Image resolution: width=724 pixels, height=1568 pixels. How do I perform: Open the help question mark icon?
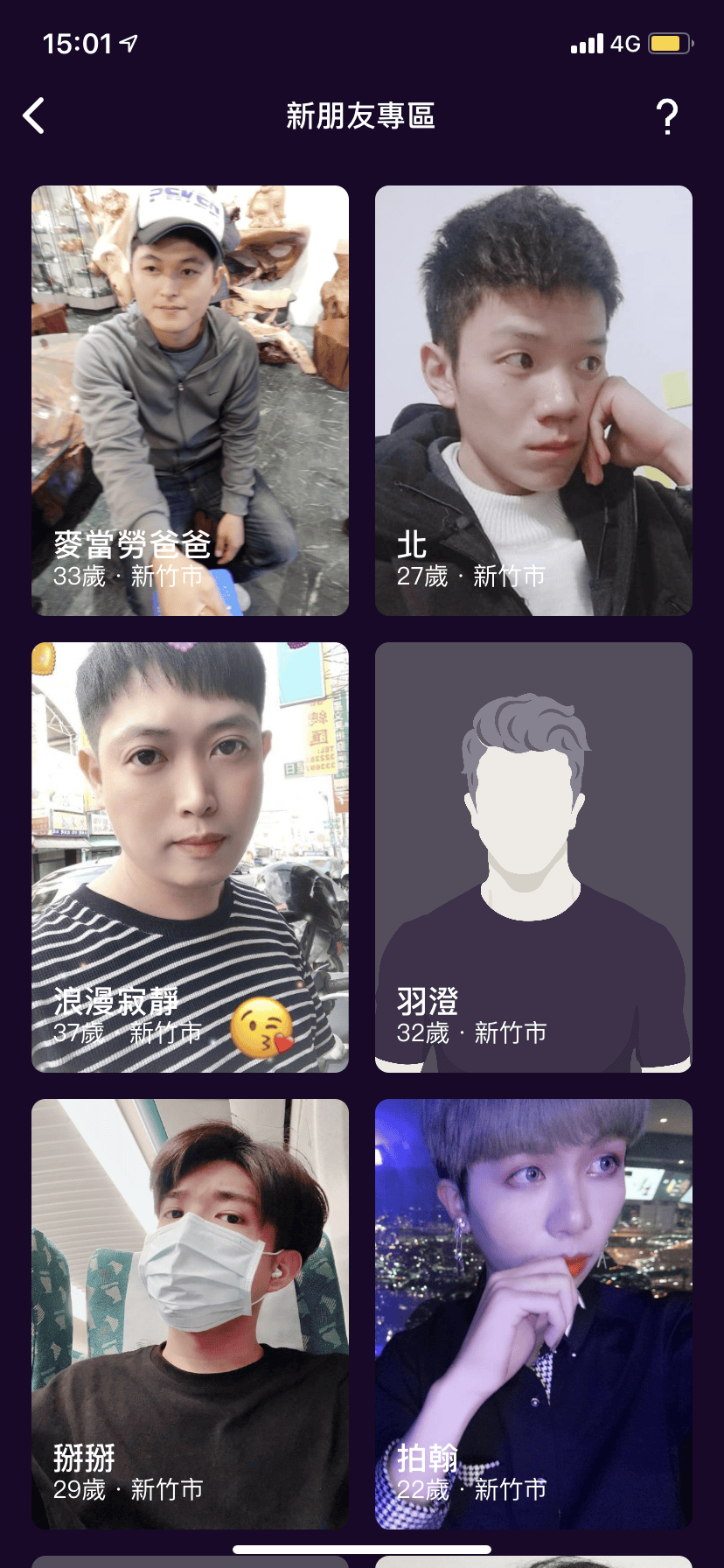click(667, 116)
